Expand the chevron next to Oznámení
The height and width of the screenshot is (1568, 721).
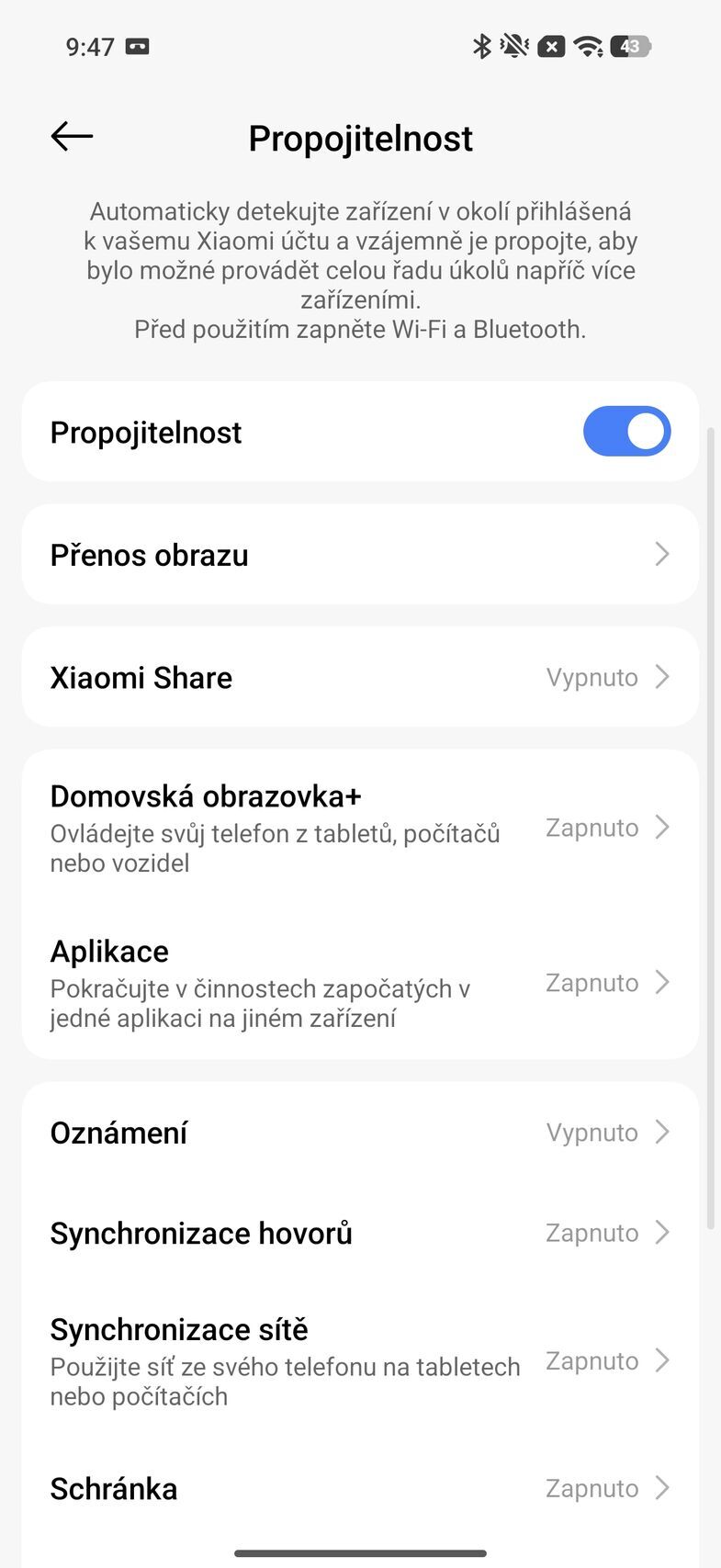[x=662, y=1132]
